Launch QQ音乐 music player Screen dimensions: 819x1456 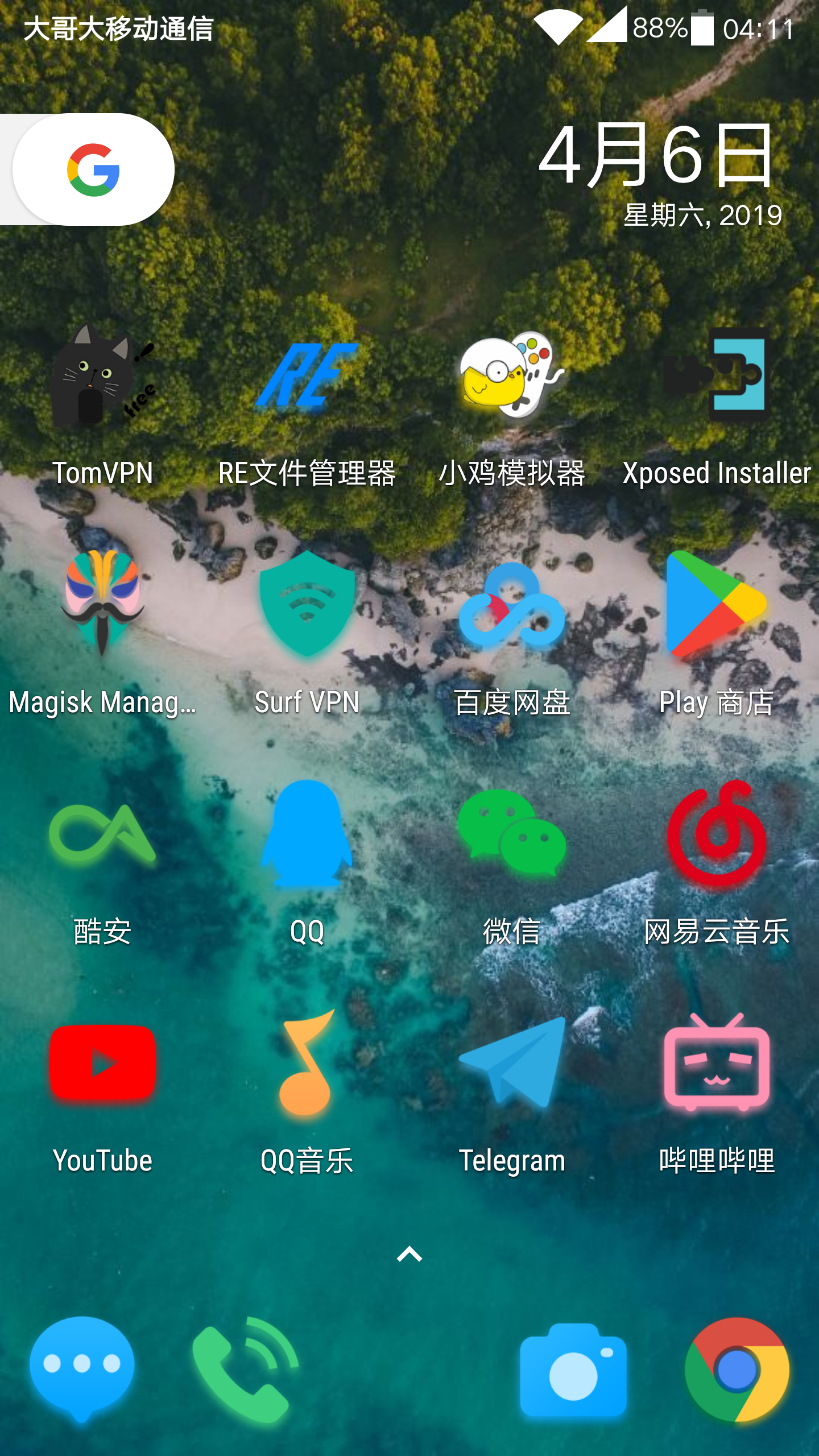pos(307,1062)
